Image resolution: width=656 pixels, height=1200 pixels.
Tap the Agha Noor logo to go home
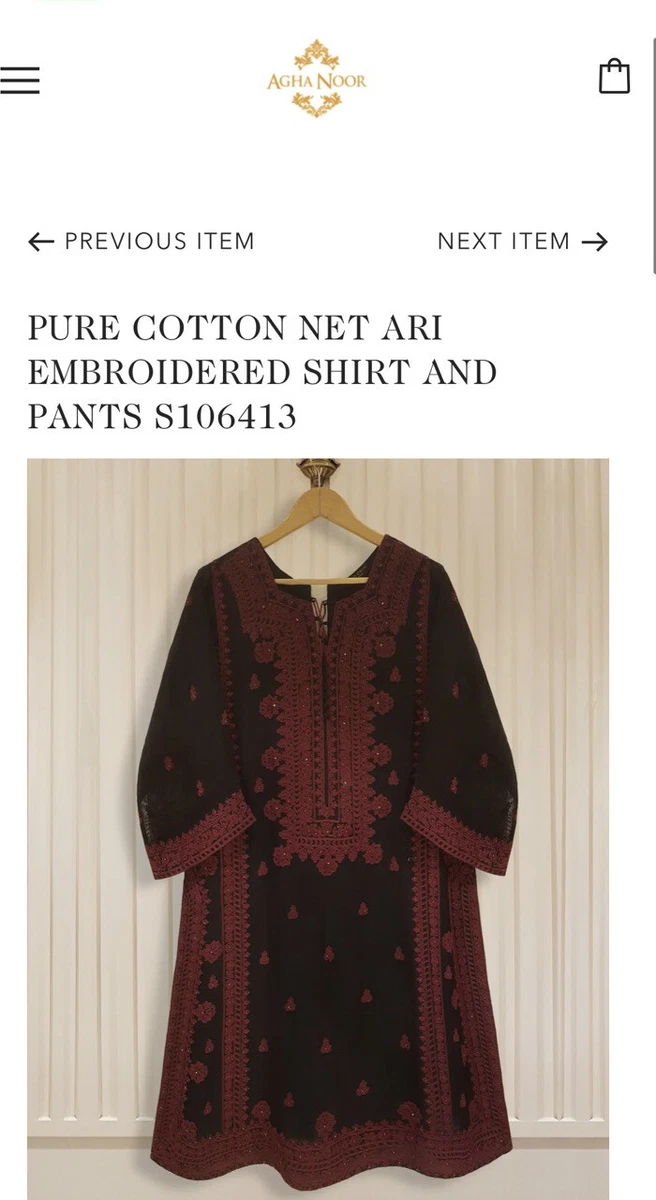pyautogui.click(x=316, y=78)
